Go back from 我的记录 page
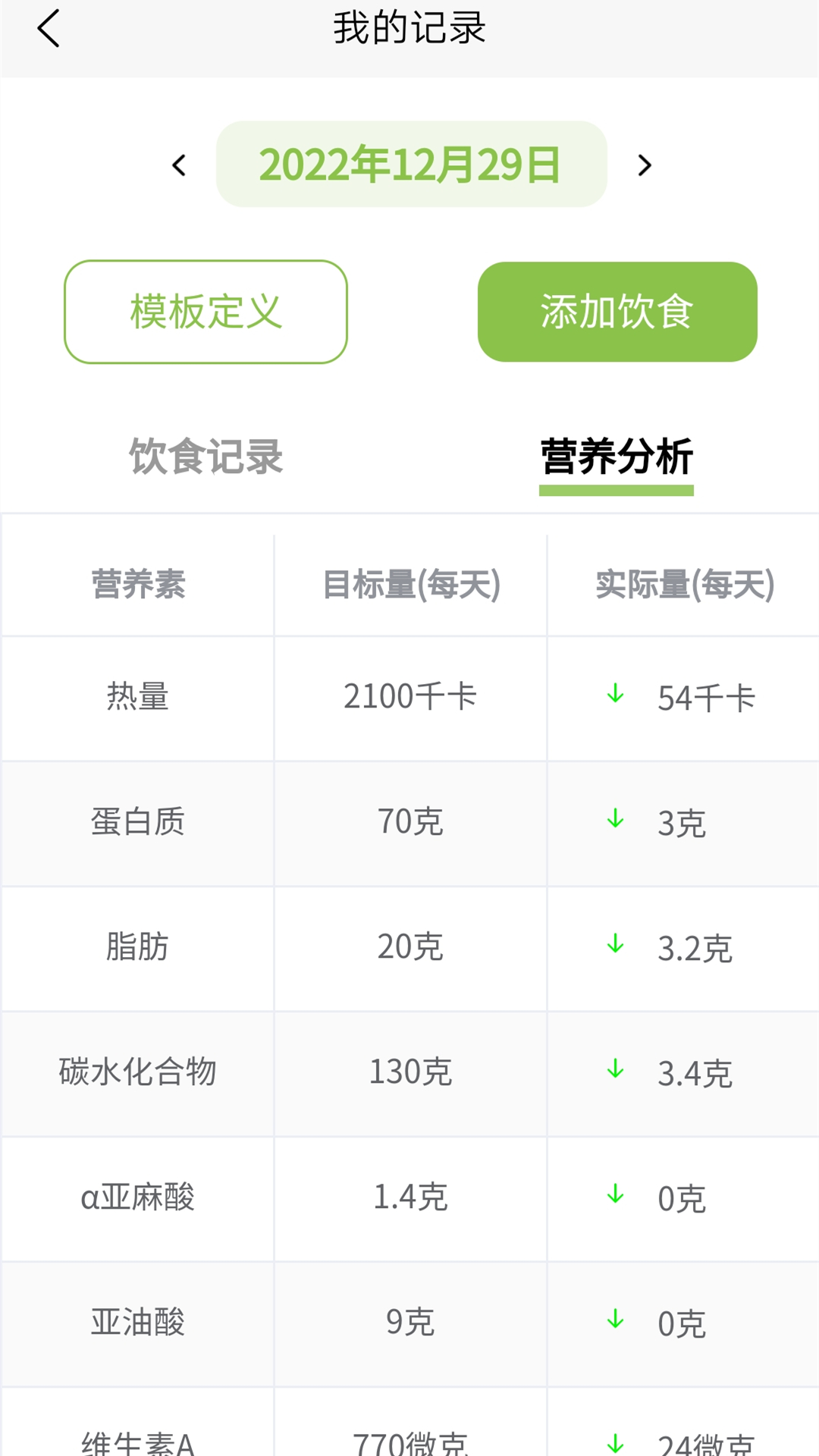The width and height of the screenshot is (819, 1456). point(48,29)
